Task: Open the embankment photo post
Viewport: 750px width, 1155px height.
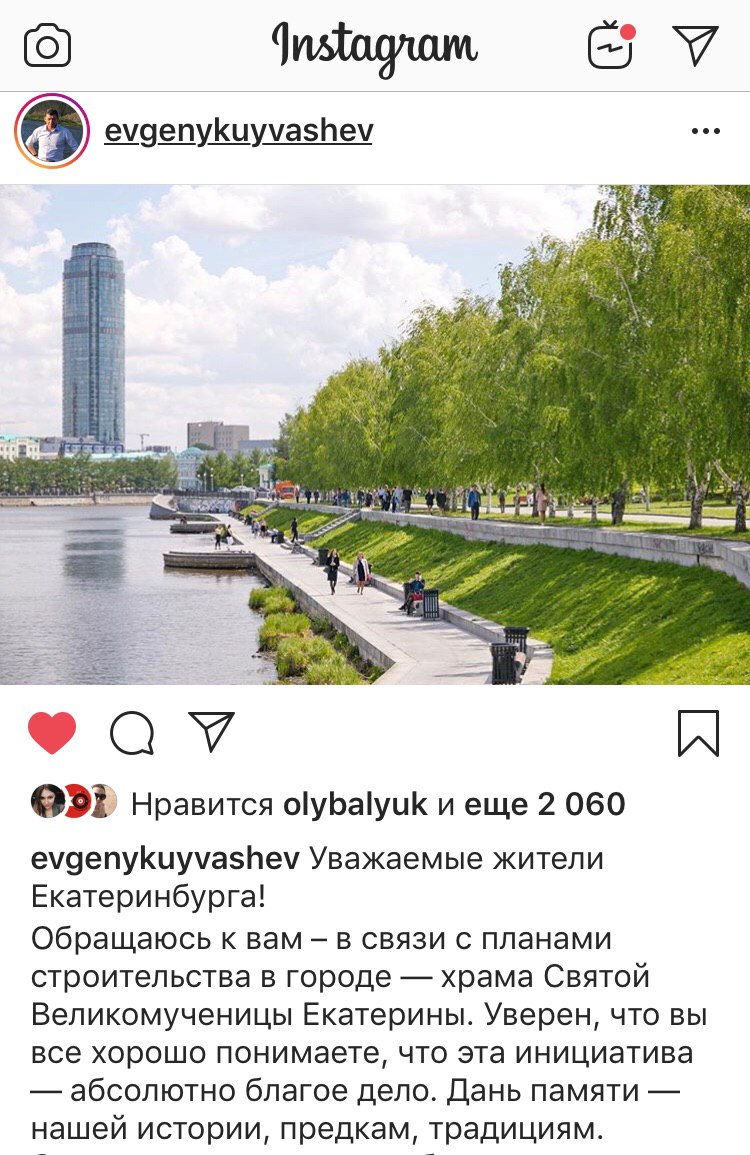Action: click(x=375, y=434)
